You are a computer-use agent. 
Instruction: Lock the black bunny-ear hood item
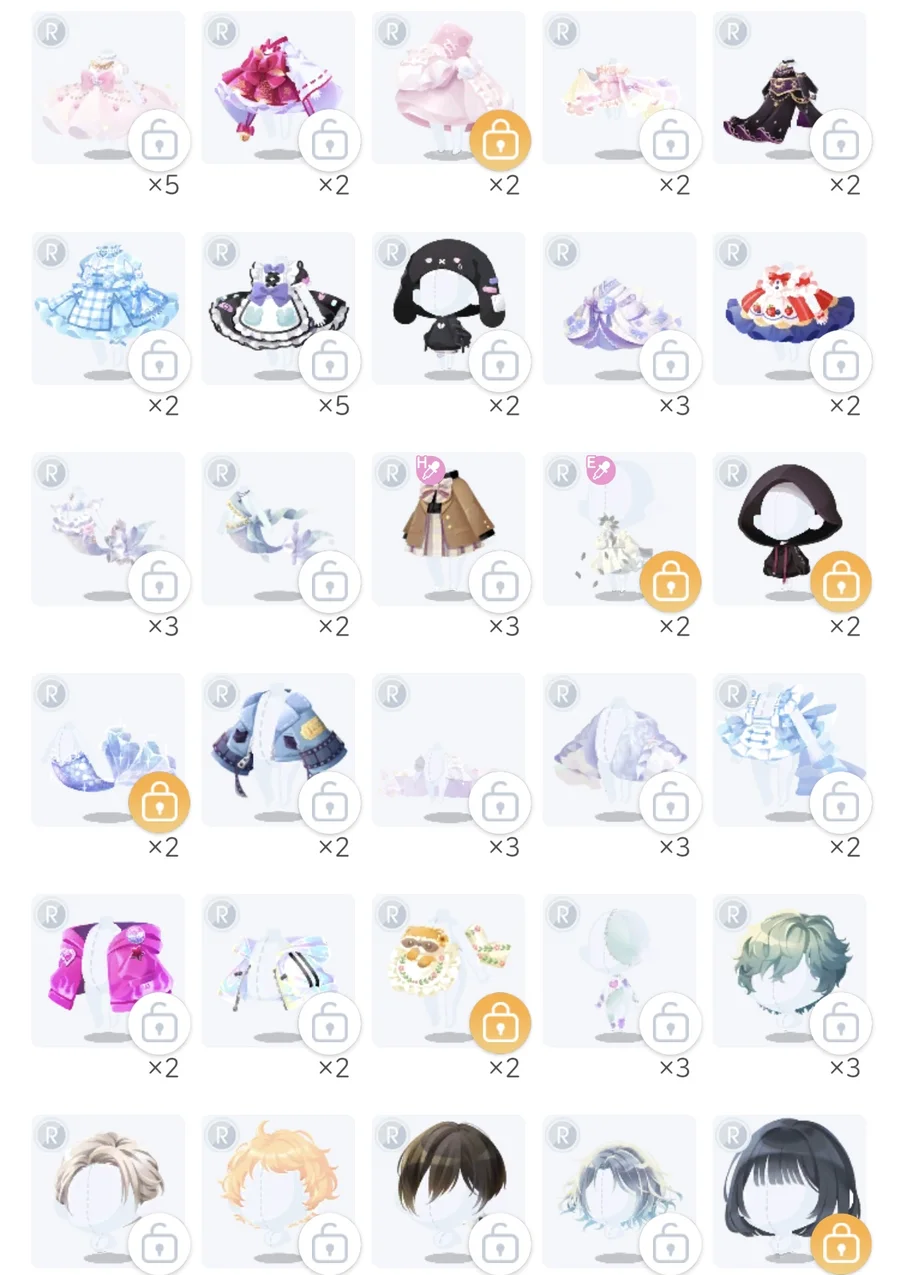click(500, 365)
